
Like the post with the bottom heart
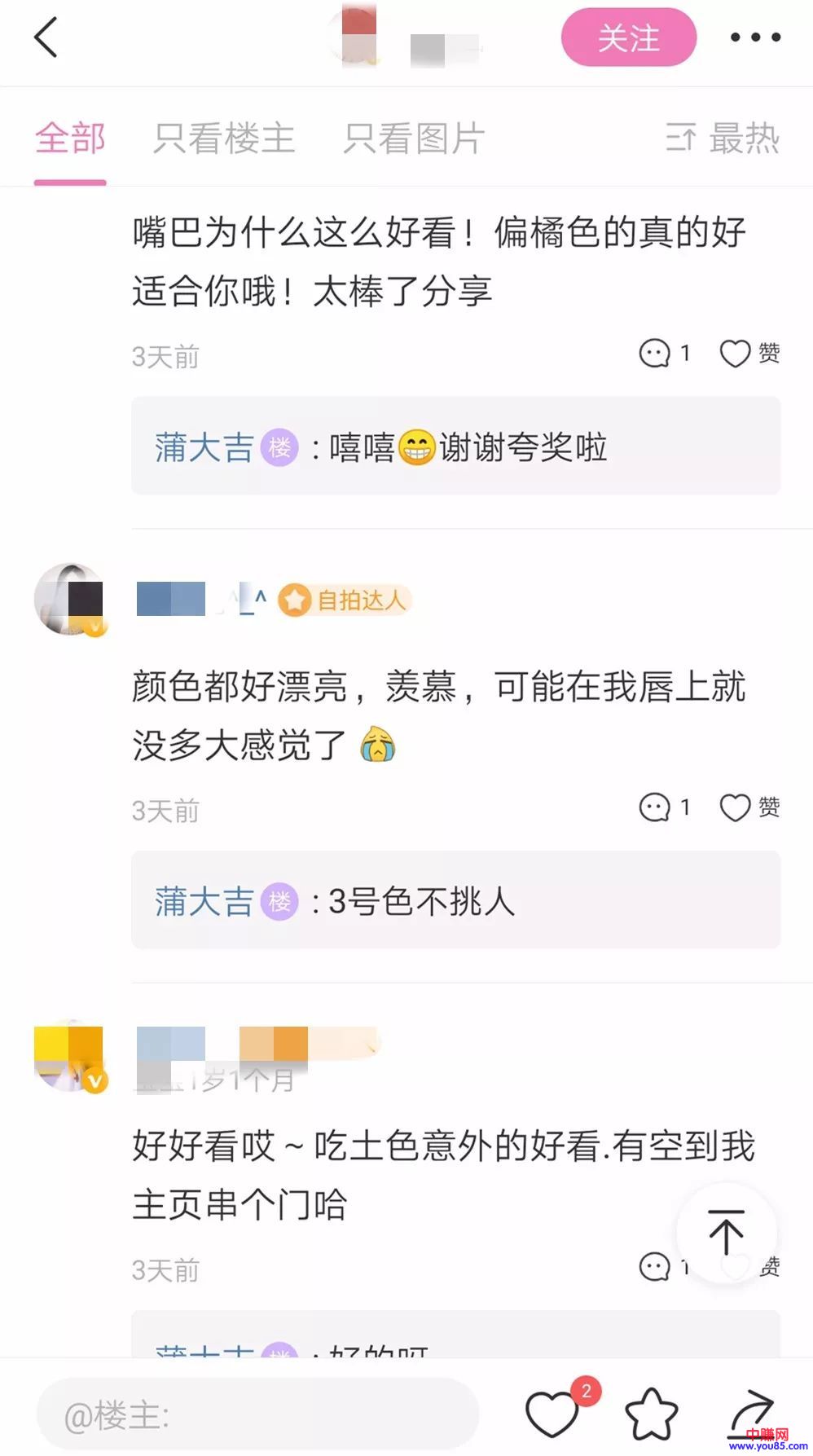[553, 1414]
